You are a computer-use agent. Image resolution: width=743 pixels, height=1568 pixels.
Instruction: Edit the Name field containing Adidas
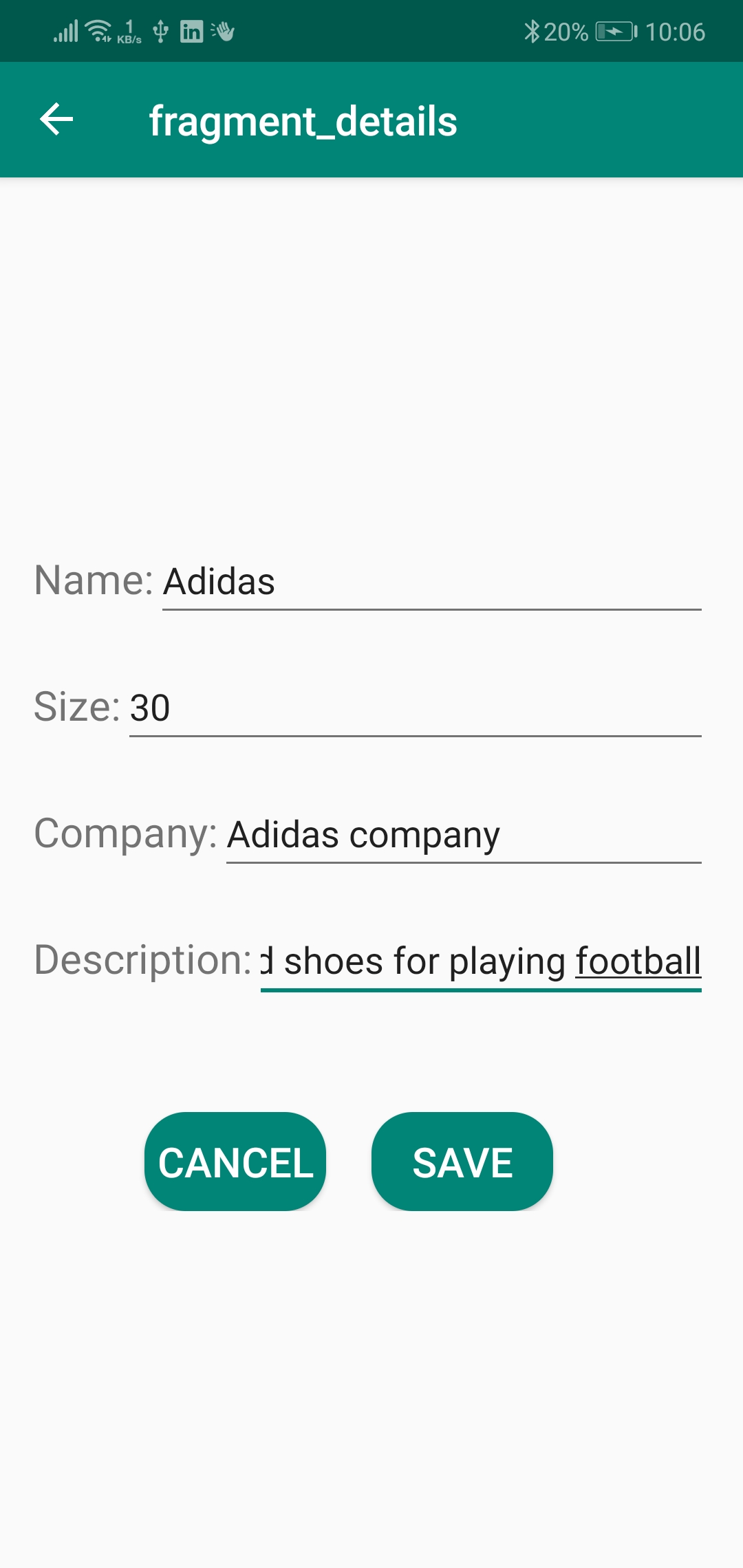tap(431, 582)
